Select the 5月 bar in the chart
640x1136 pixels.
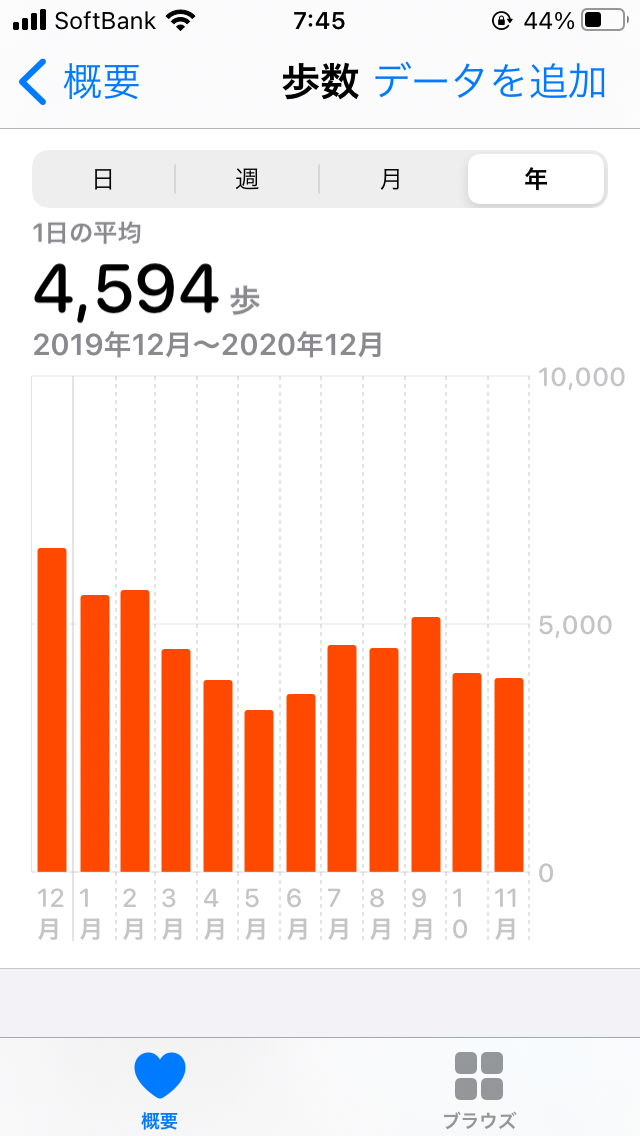pyautogui.click(x=259, y=790)
